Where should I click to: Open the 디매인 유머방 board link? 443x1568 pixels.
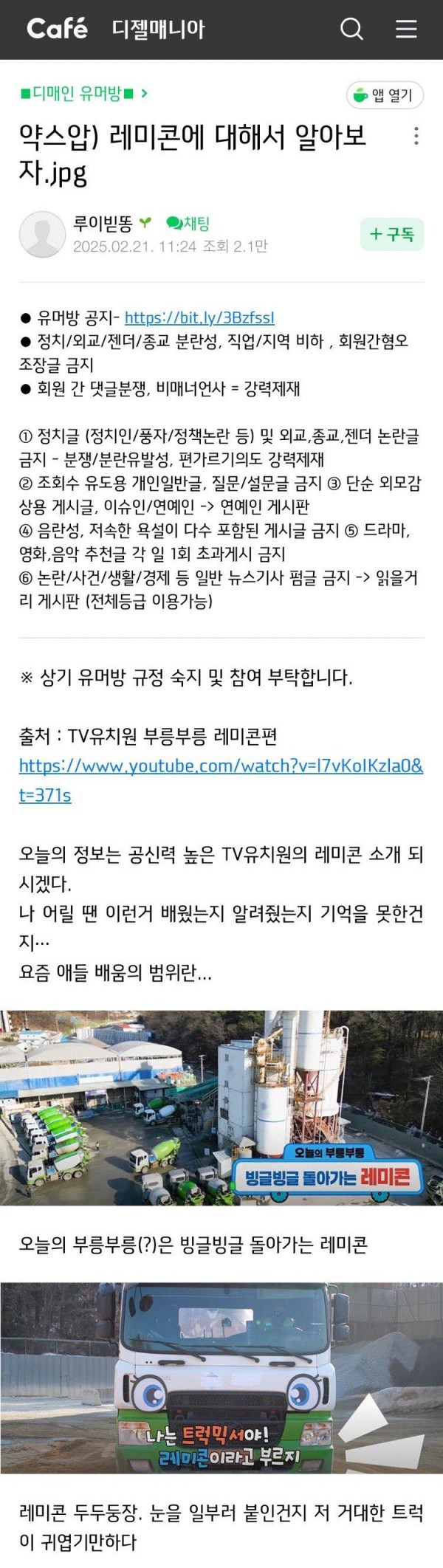coord(83,94)
